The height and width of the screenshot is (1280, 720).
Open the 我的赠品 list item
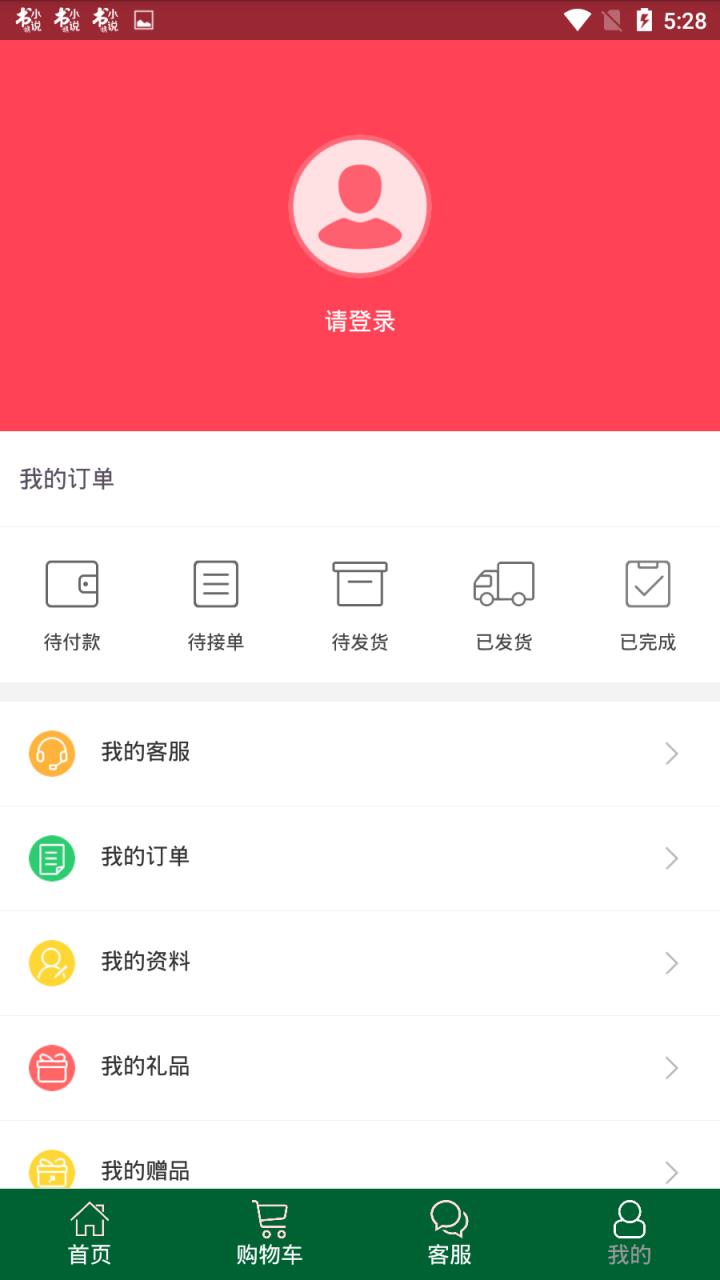tap(145, 1170)
